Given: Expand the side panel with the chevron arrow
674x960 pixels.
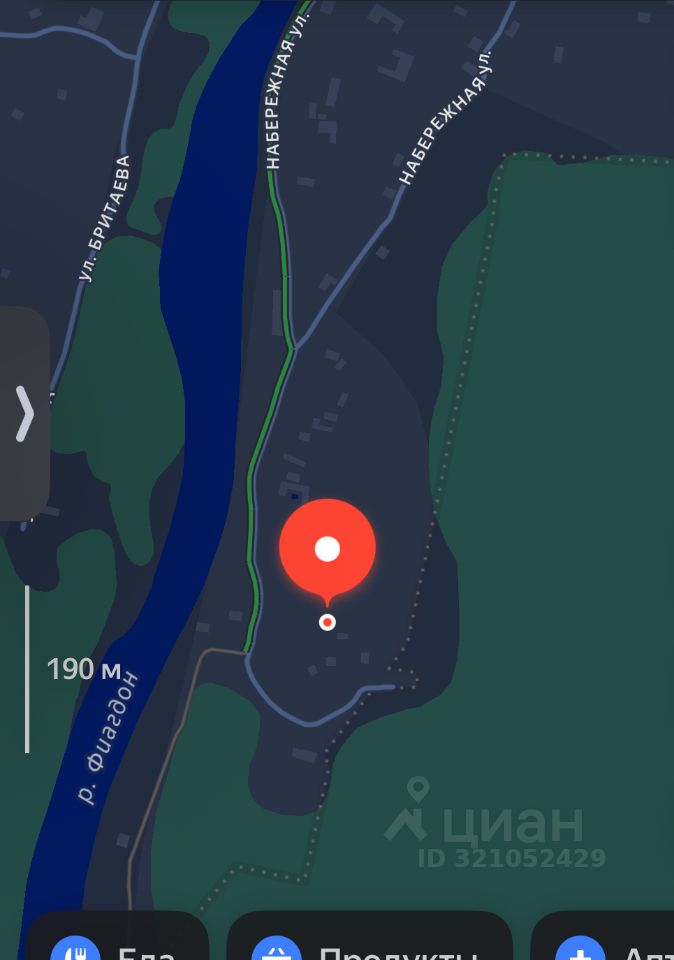Looking at the screenshot, I should [x=24, y=413].
